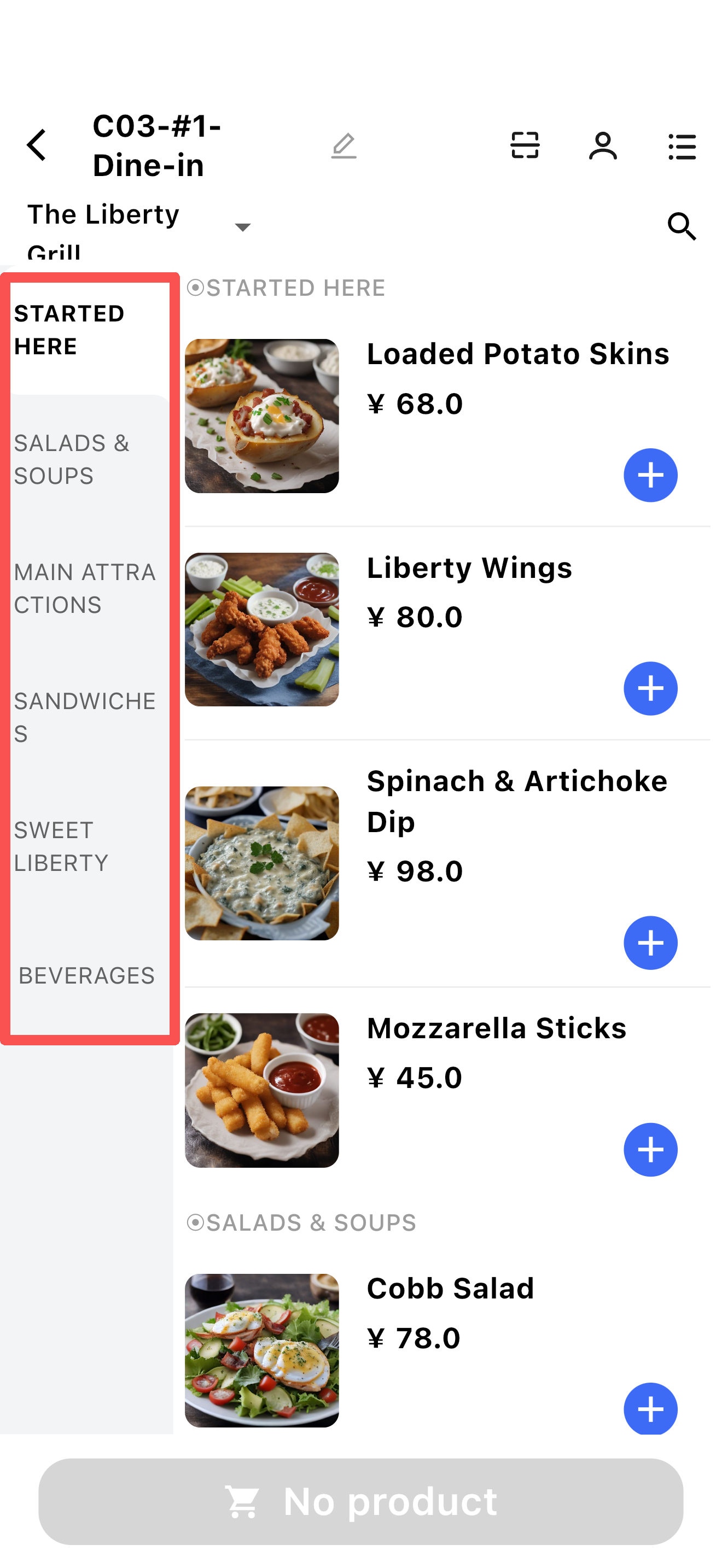Add Spinach & Artichoke Dip to the order

click(x=650, y=943)
